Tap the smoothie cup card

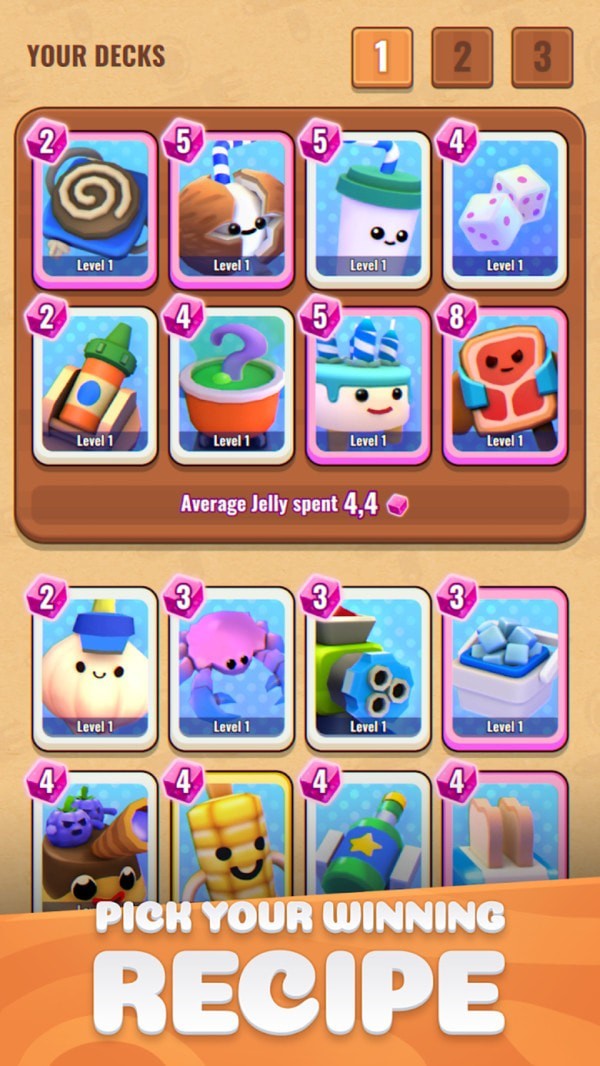(x=368, y=210)
